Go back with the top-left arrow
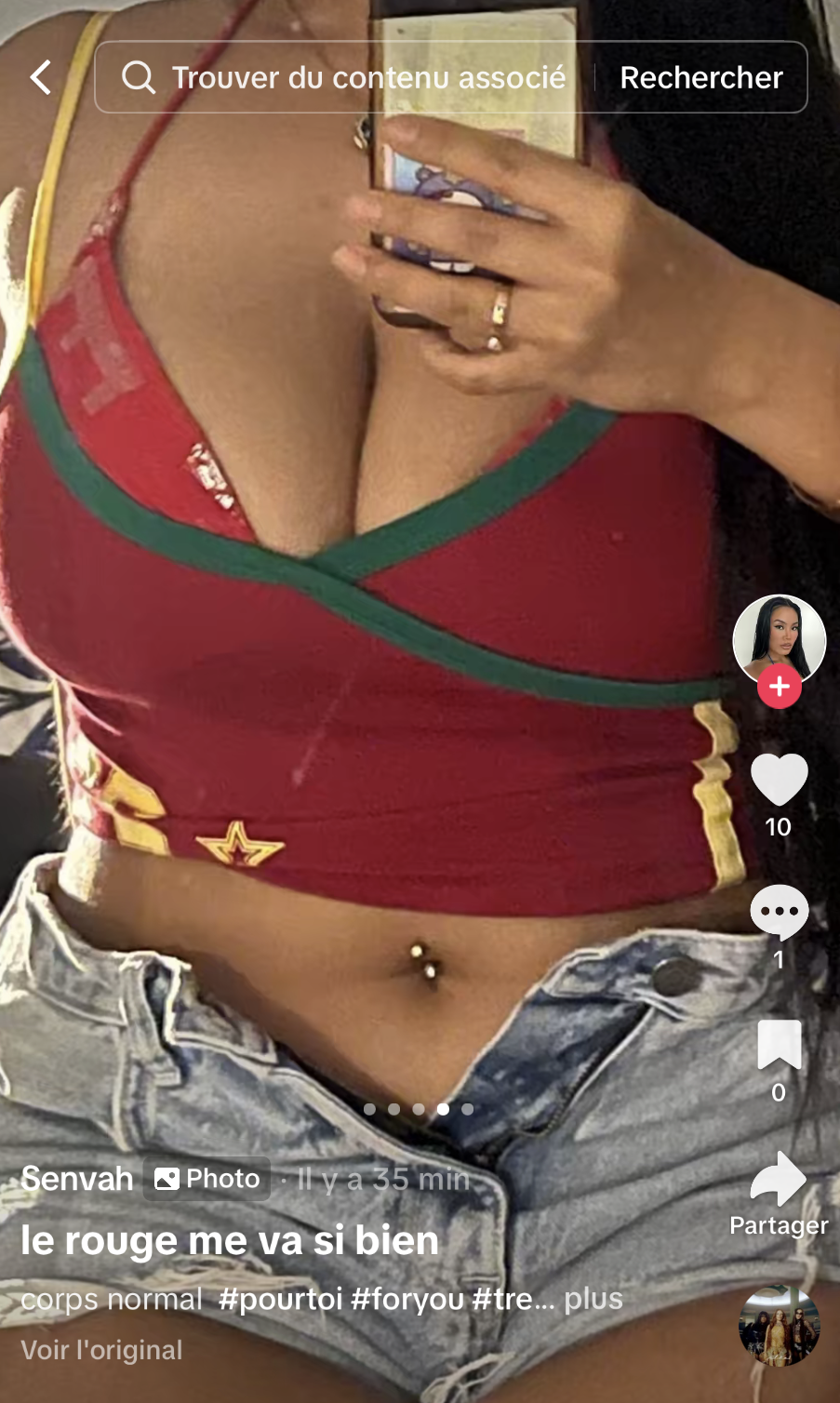The width and height of the screenshot is (840, 1403). tap(41, 77)
